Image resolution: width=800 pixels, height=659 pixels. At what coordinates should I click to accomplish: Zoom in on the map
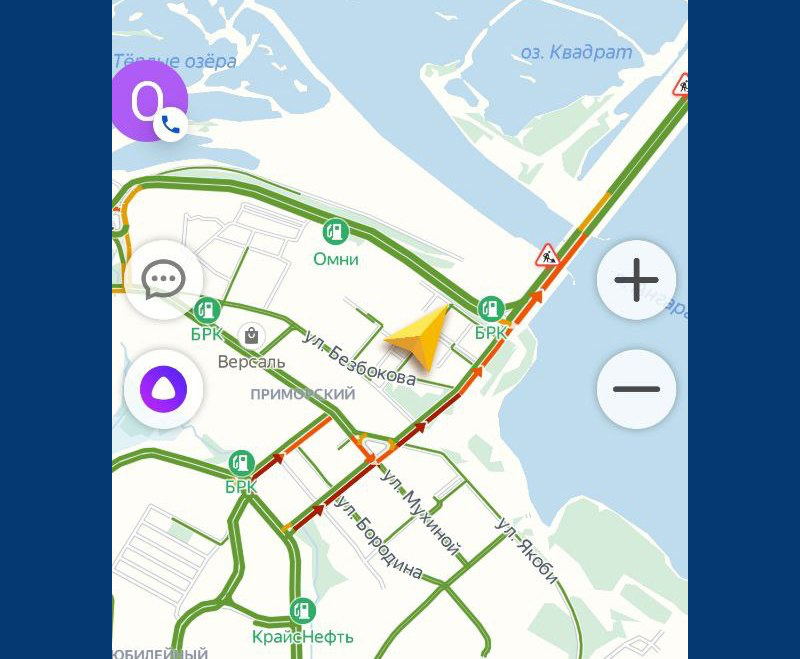coord(636,280)
